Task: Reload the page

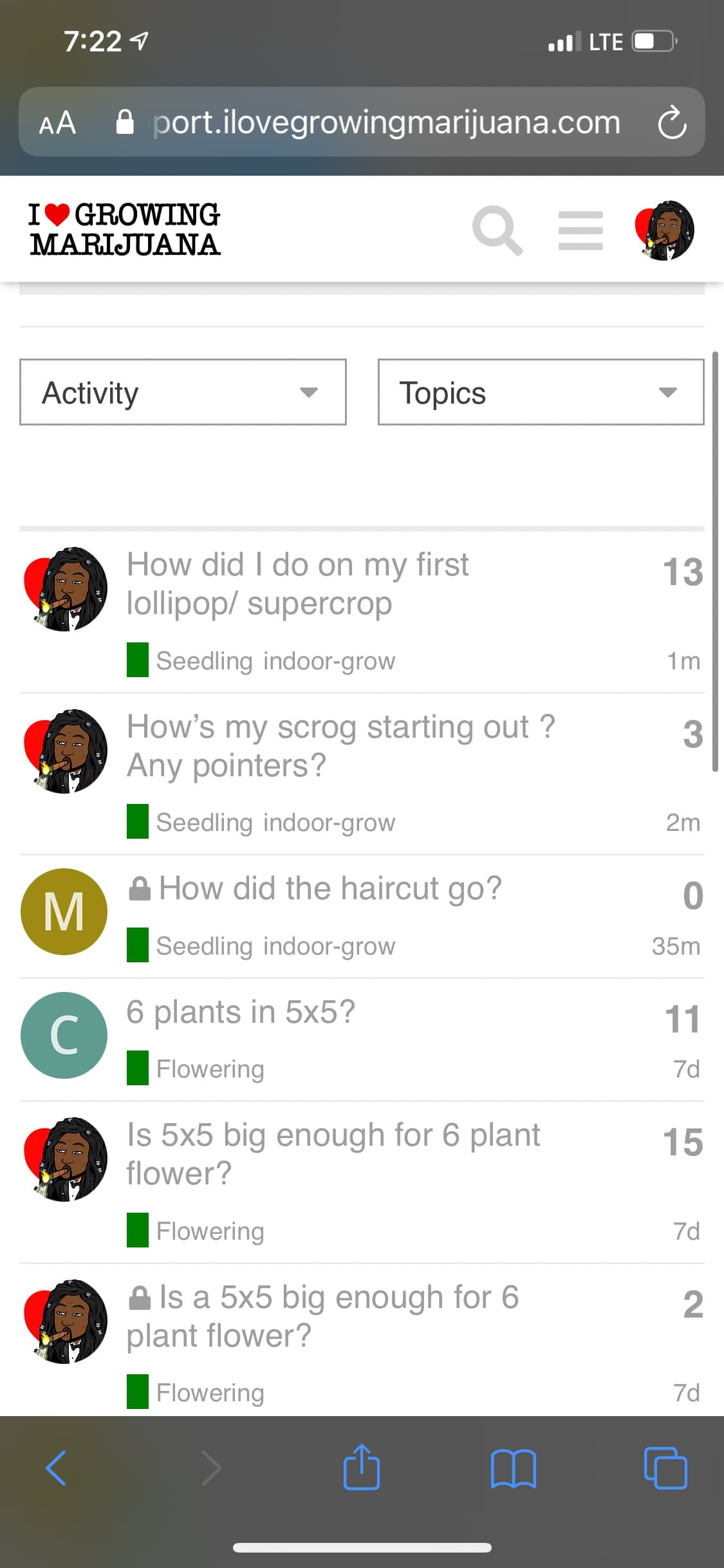Action: coord(672,122)
